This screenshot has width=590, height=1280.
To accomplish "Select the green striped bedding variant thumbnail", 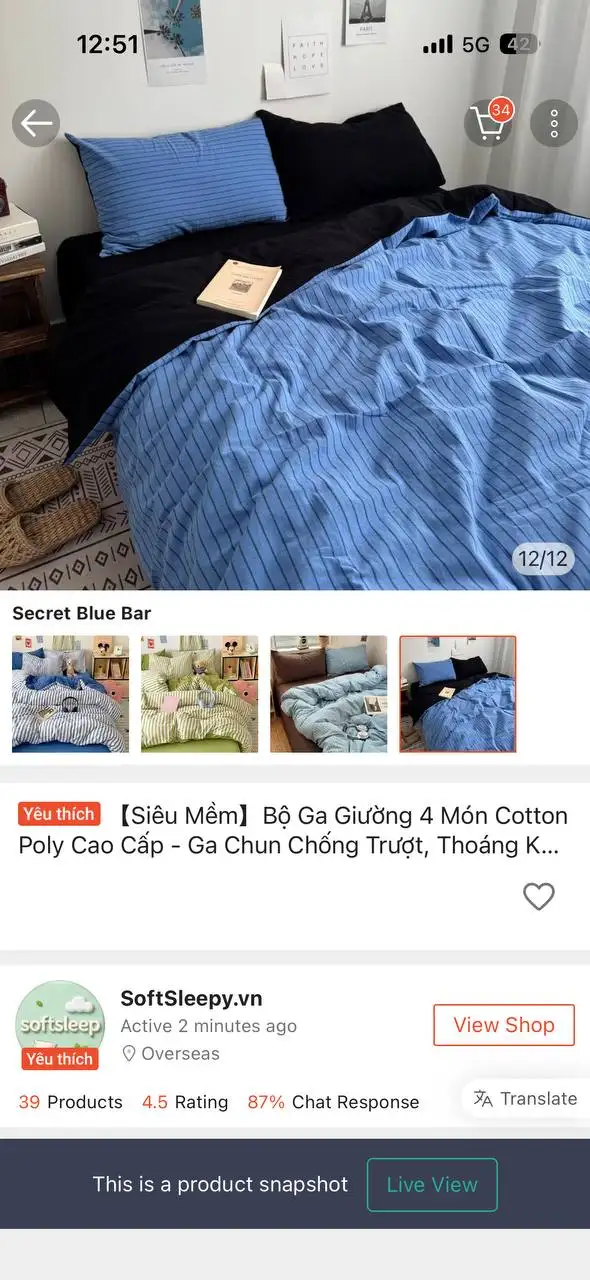I will click(199, 694).
